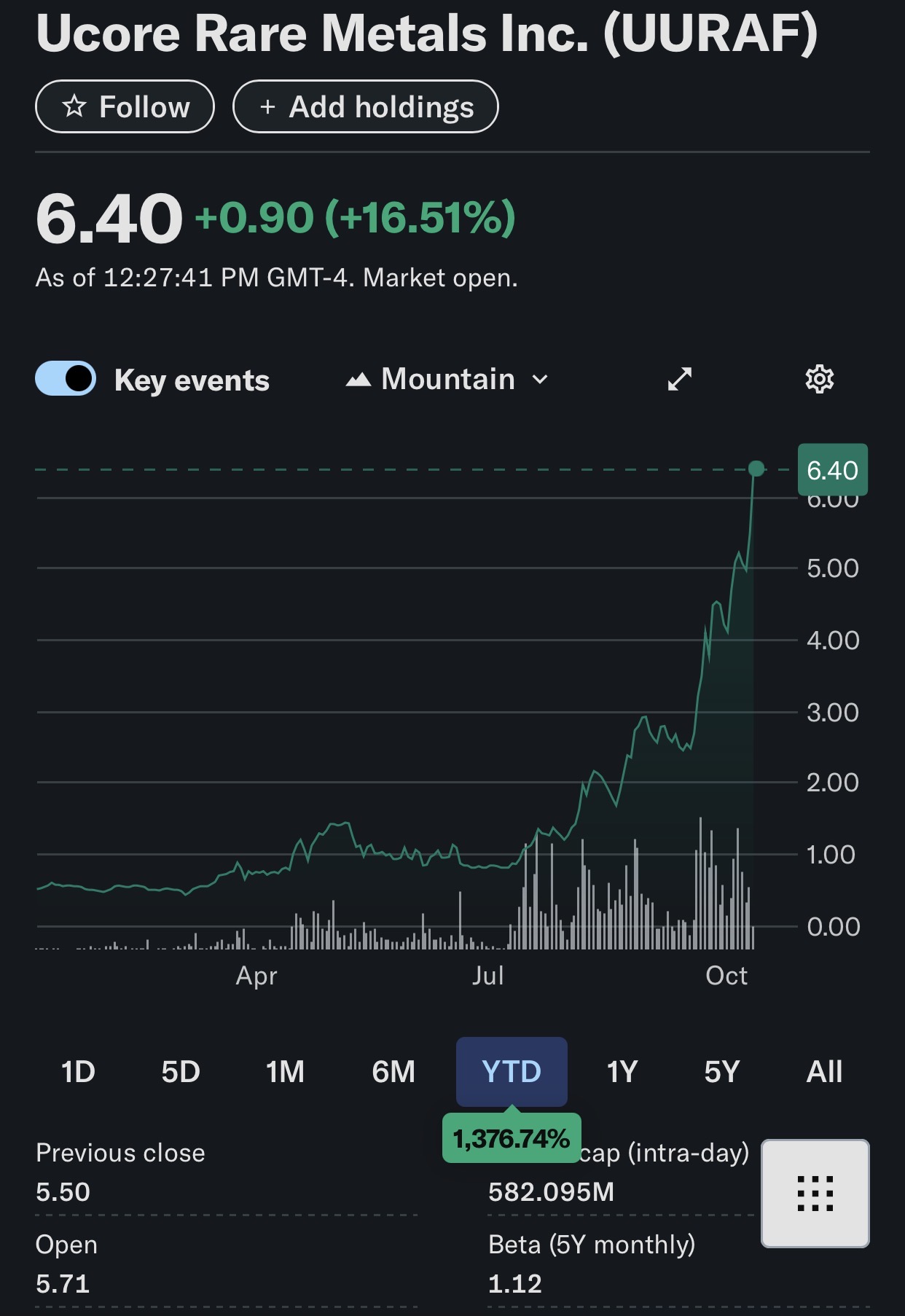Screen dimensions: 905x1316
Task: Show the 1M chart range
Action: [285, 1072]
